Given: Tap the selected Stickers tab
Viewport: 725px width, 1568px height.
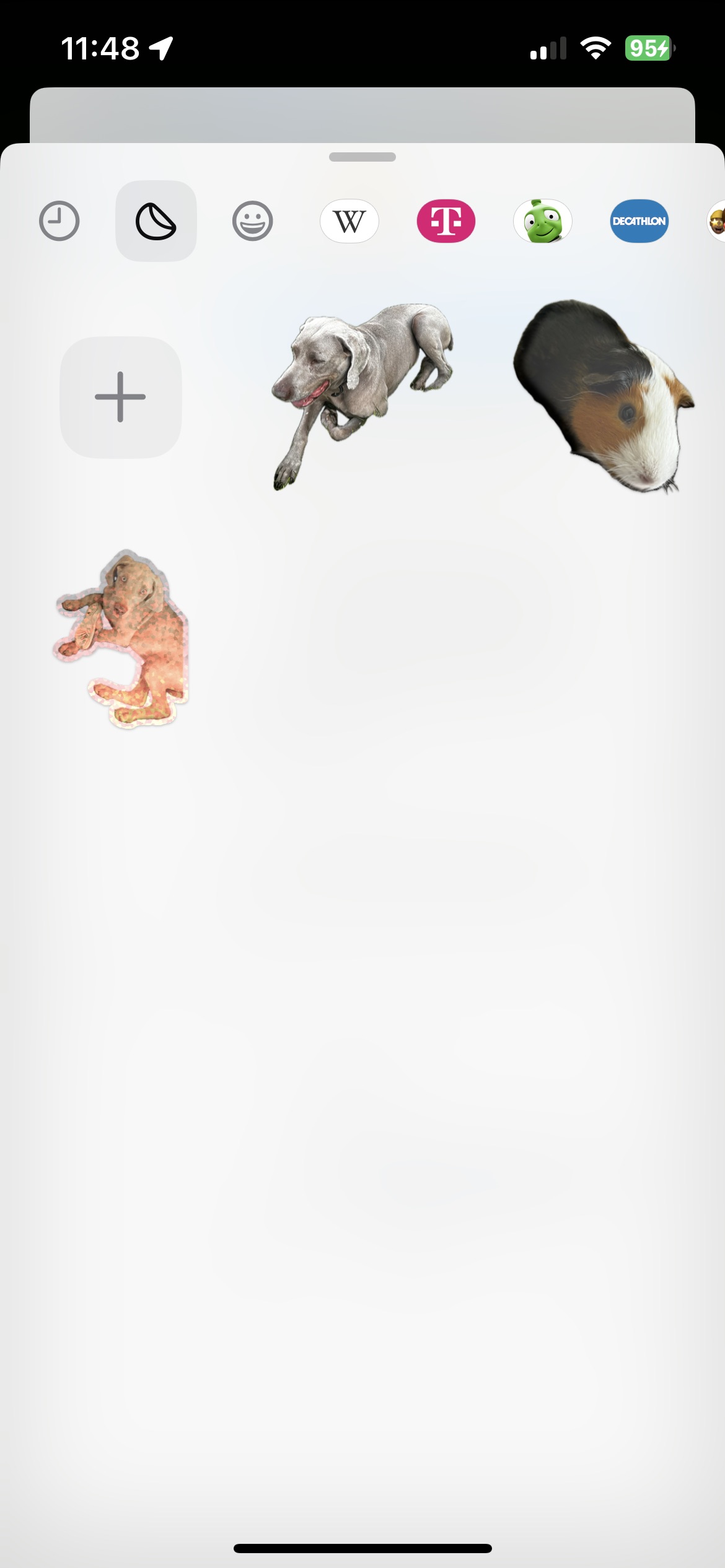Looking at the screenshot, I should 156,221.
